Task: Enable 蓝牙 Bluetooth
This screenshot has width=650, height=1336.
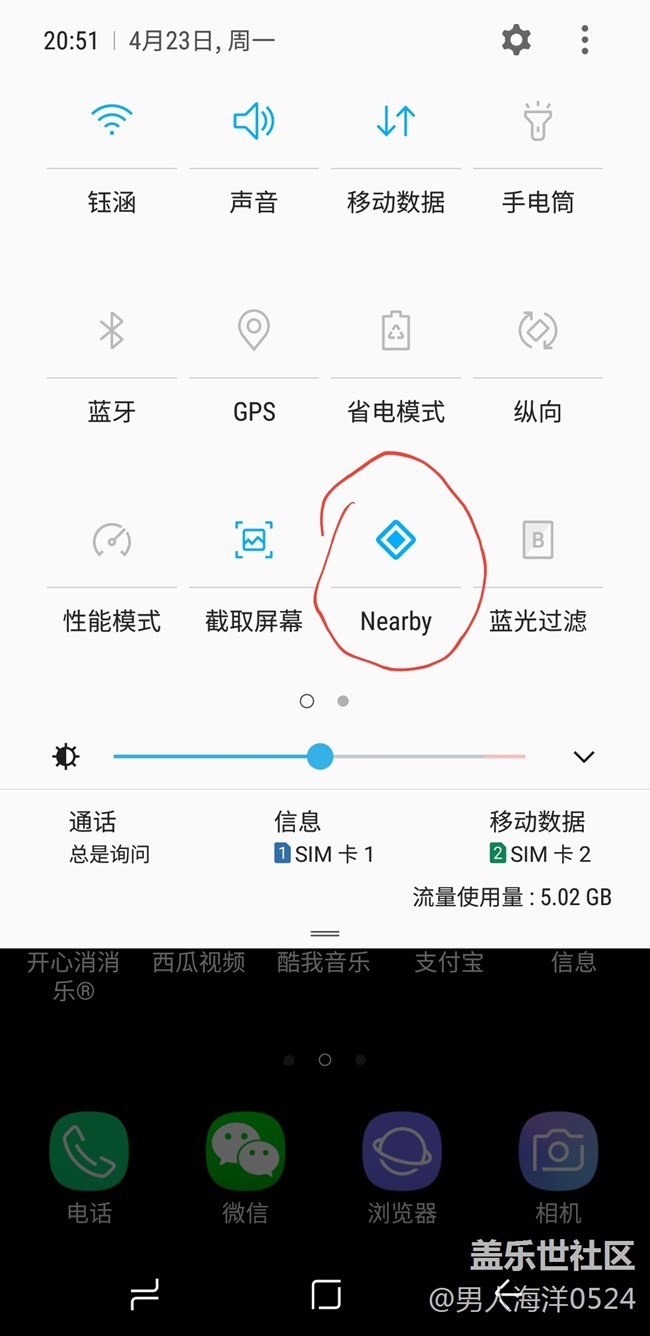Action: click(x=111, y=330)
